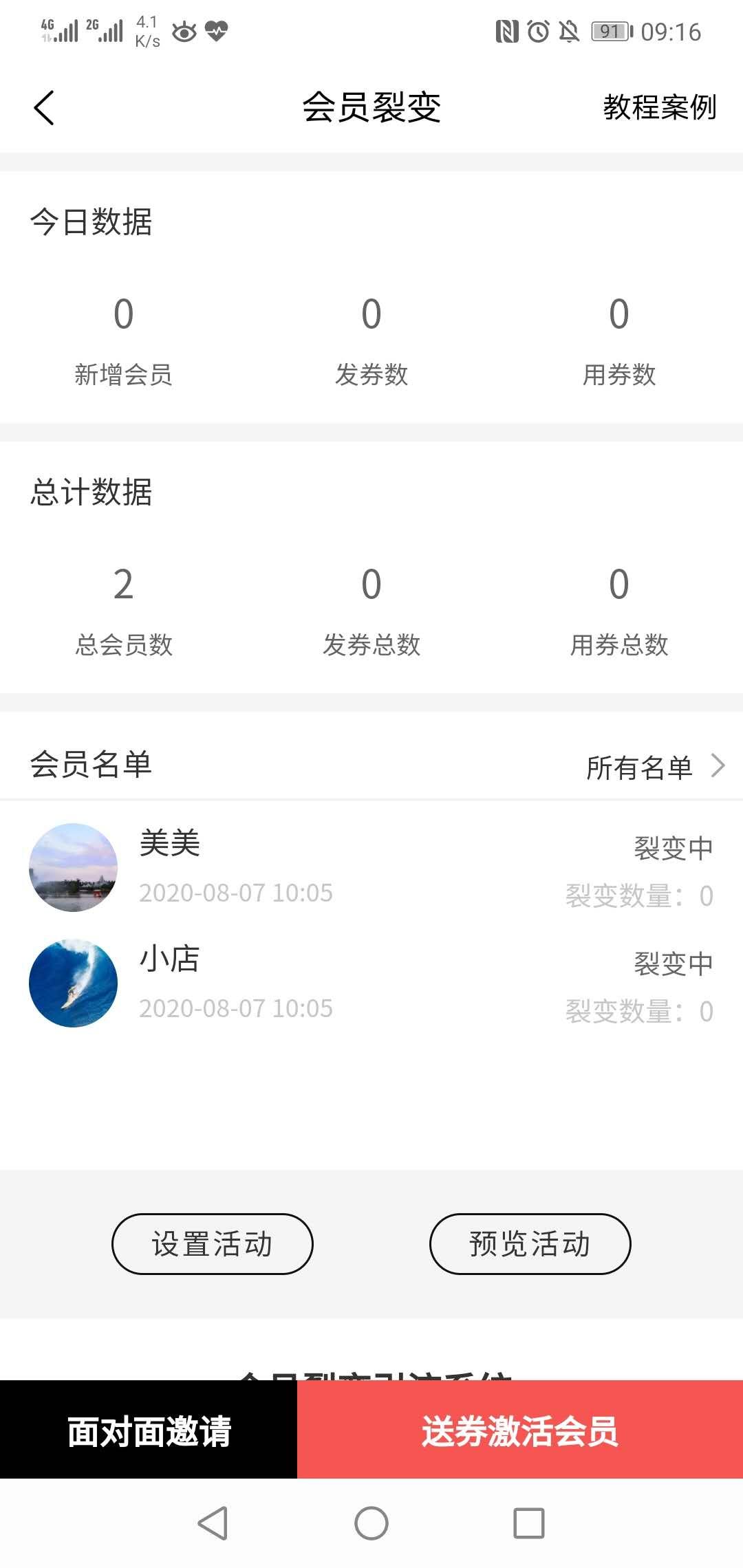Expand 所有名单 via the chevron arrow

(x=718, y=764)
